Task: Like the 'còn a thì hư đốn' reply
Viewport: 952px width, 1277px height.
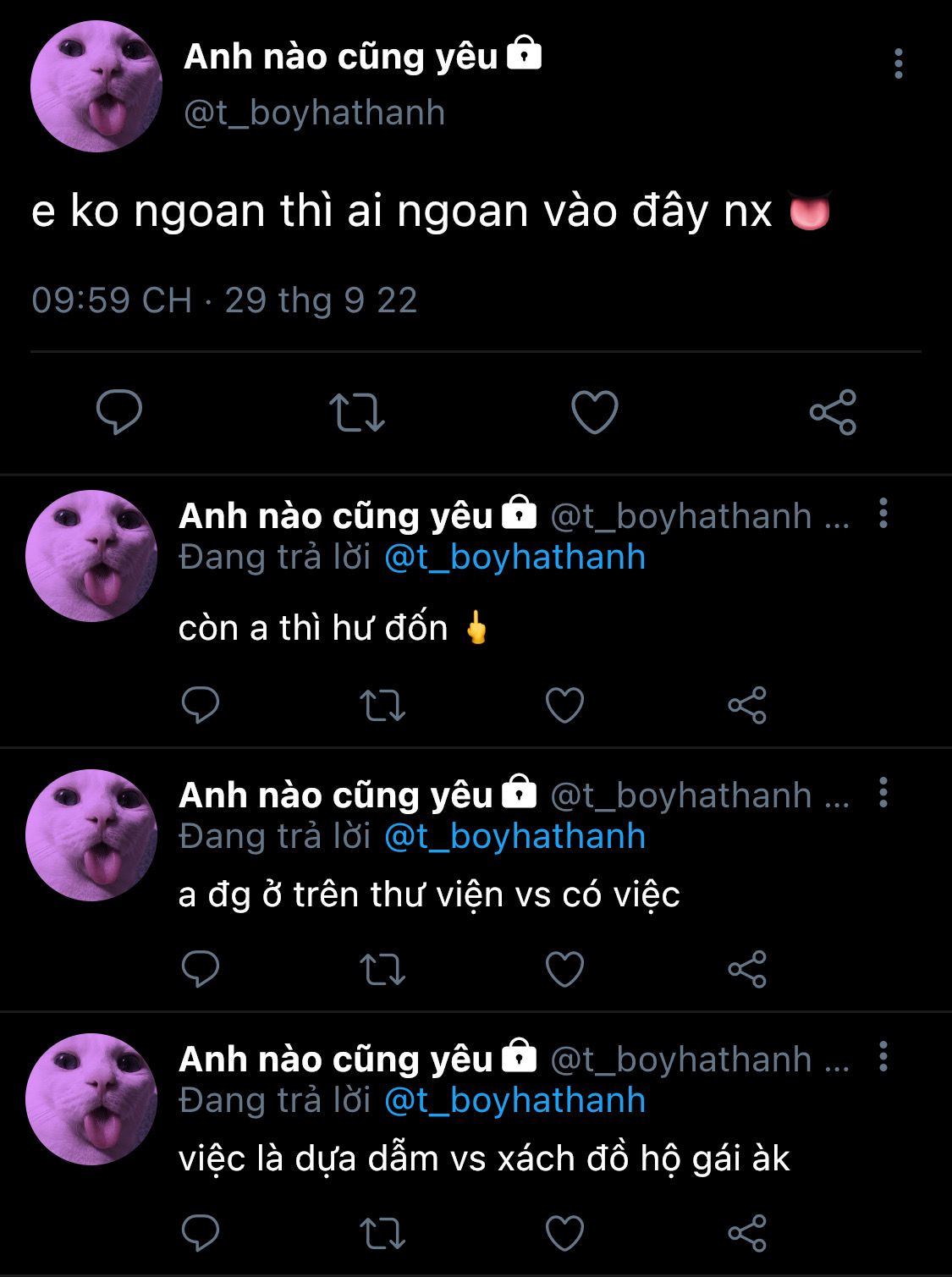Action: (564, 705)
